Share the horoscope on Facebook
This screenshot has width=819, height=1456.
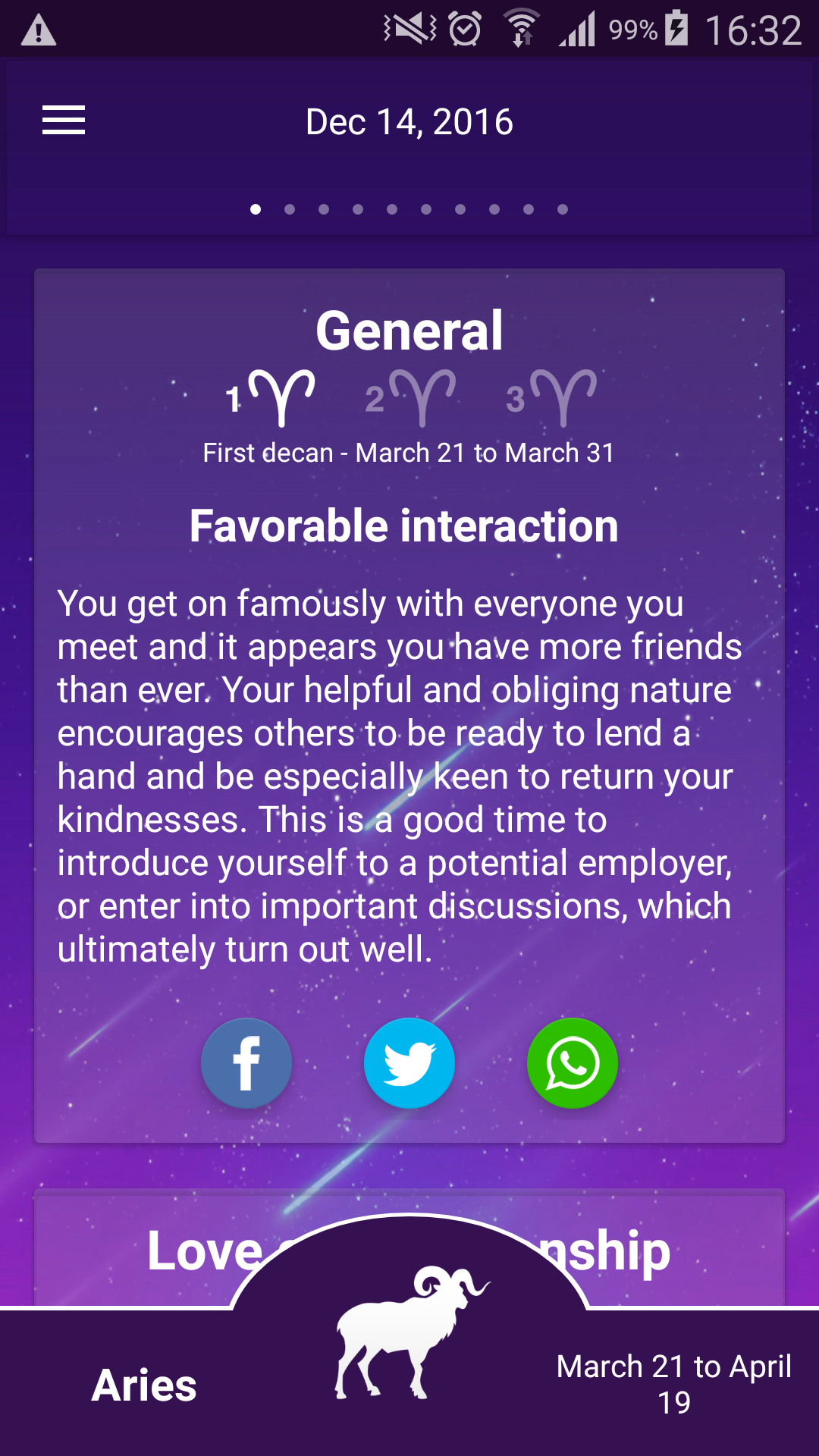coord(246,1063)
